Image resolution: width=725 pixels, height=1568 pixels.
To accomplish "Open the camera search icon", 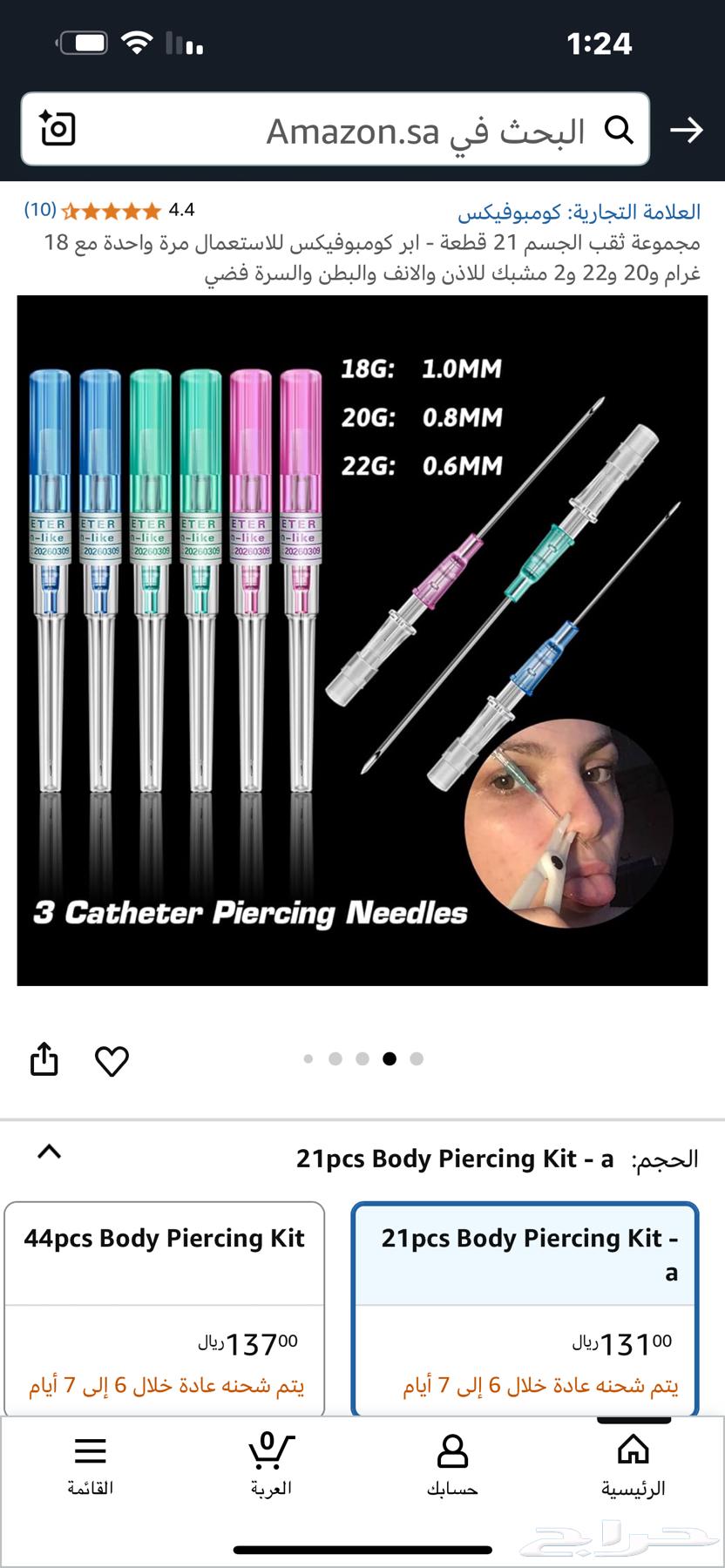I will coord(58,130).
